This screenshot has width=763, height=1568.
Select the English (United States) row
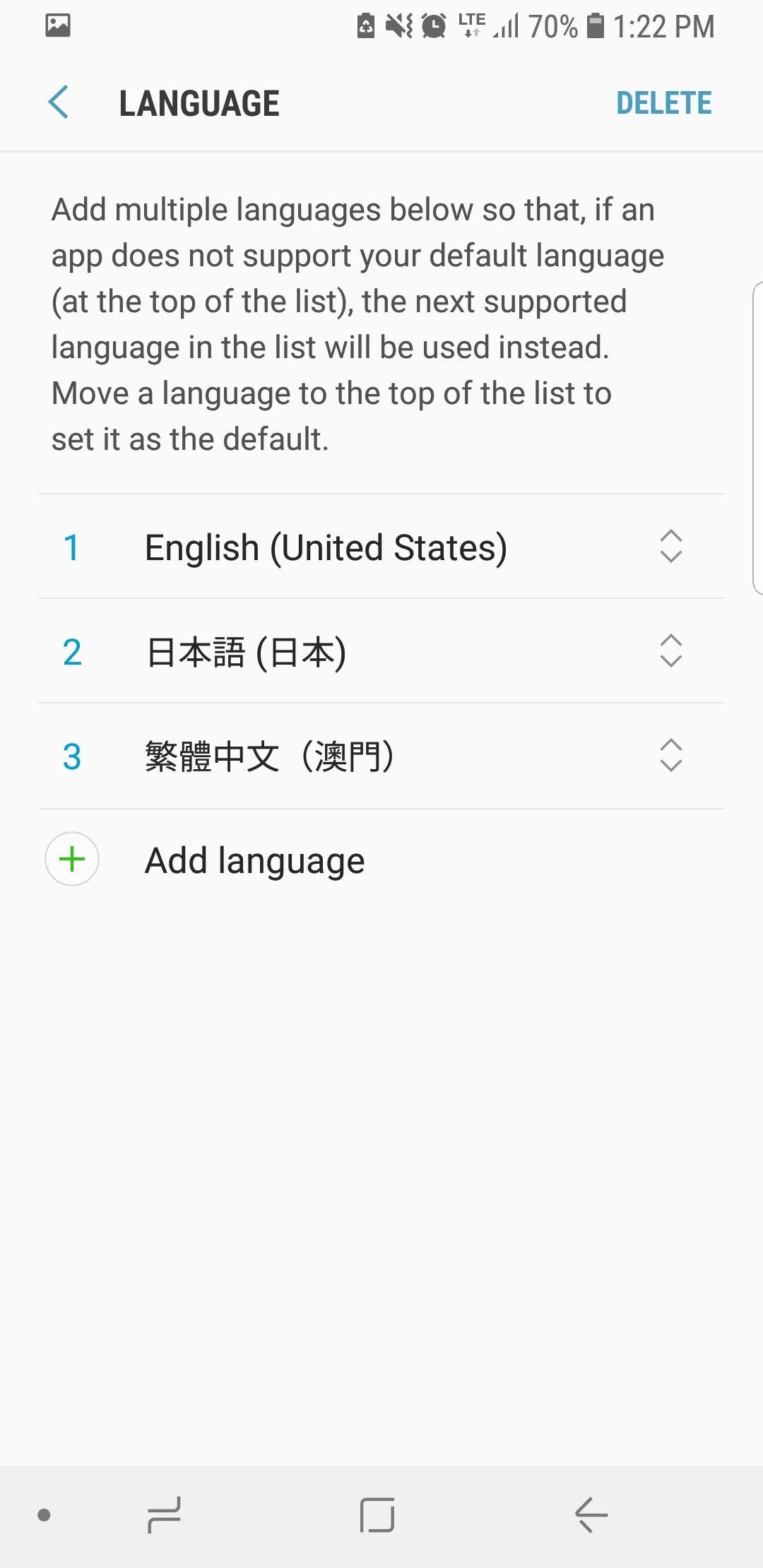pos(381,547)
